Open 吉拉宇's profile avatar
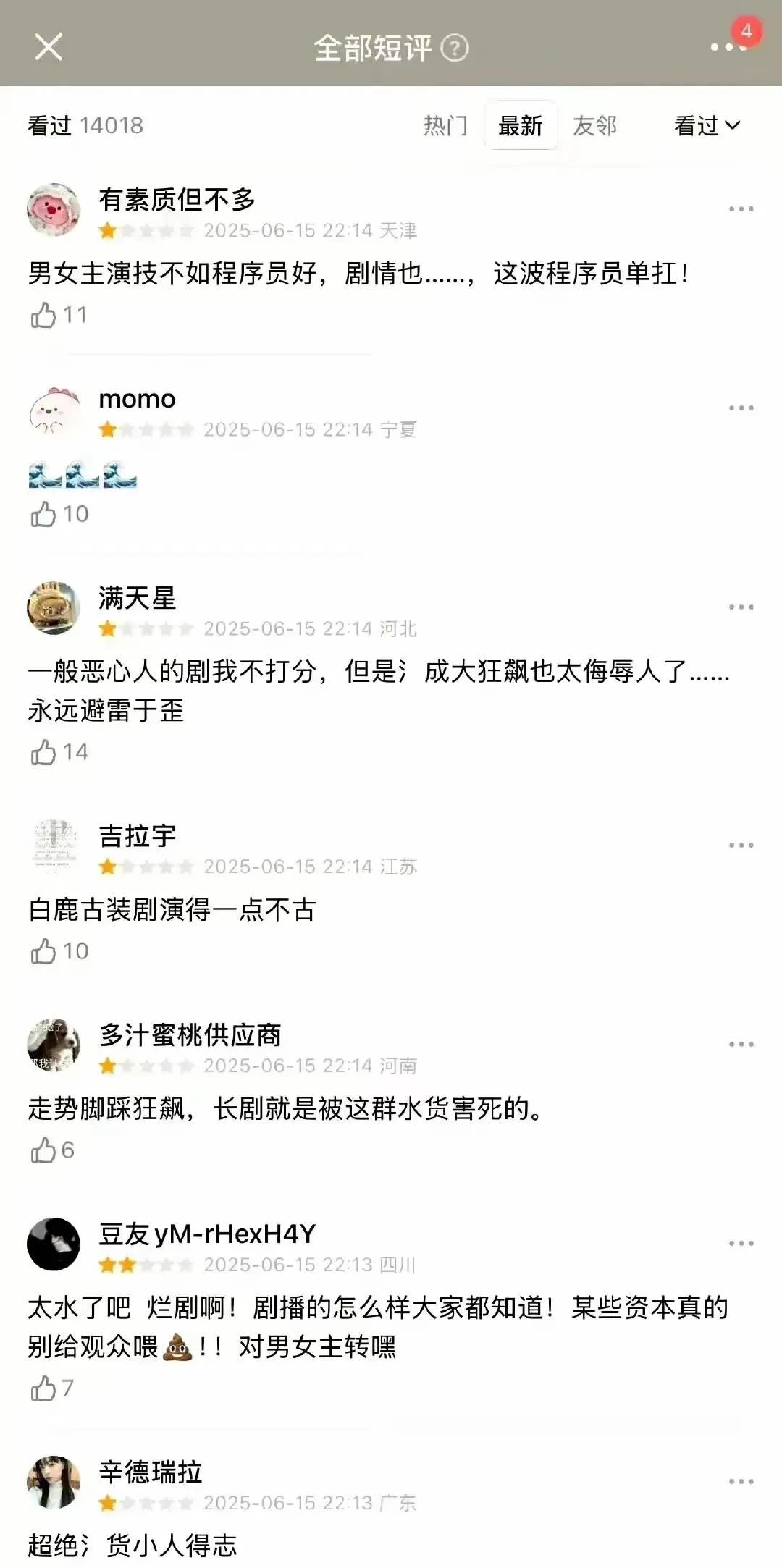Image resolution: width=782 pixels, height=1568 pixels. click(x=54, y=845)
